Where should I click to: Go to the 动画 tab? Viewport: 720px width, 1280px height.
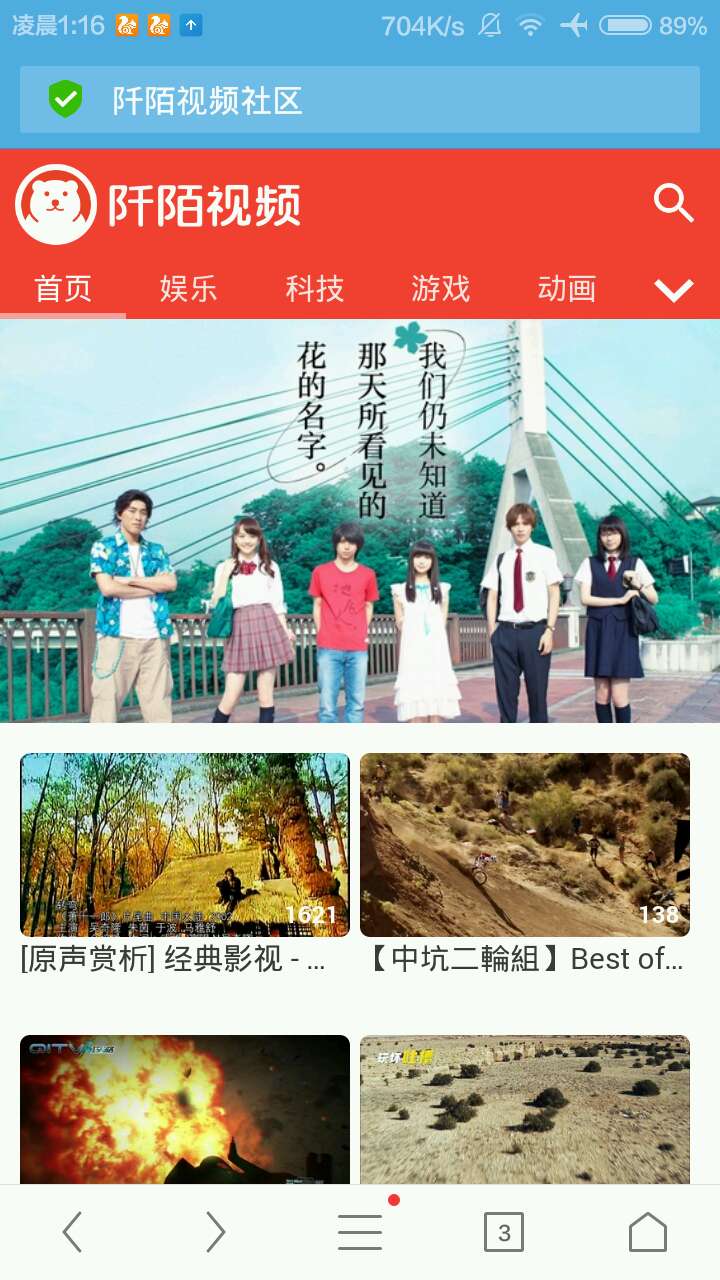click(x=566, y=289)
